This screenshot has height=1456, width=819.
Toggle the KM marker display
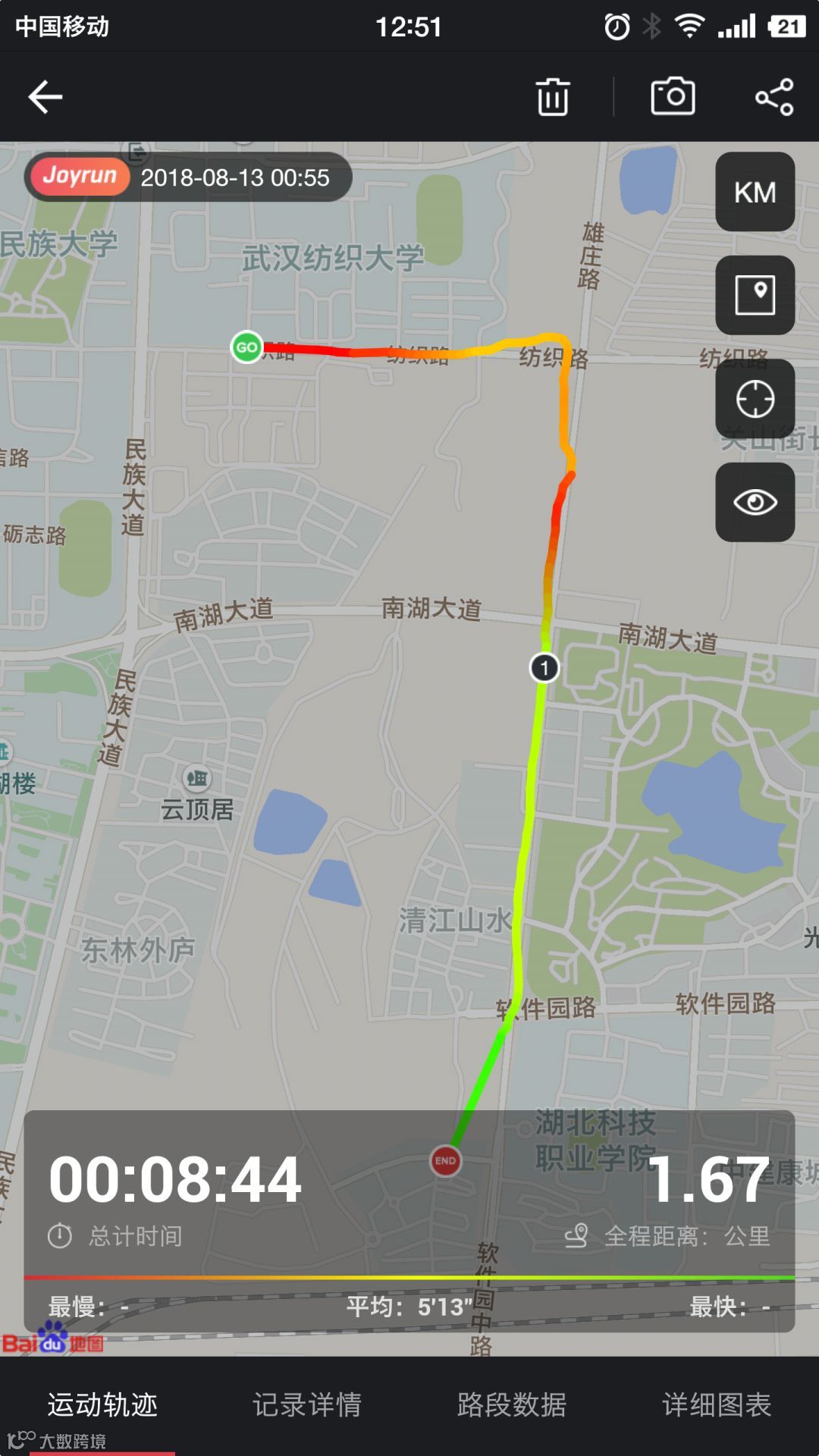755,192
